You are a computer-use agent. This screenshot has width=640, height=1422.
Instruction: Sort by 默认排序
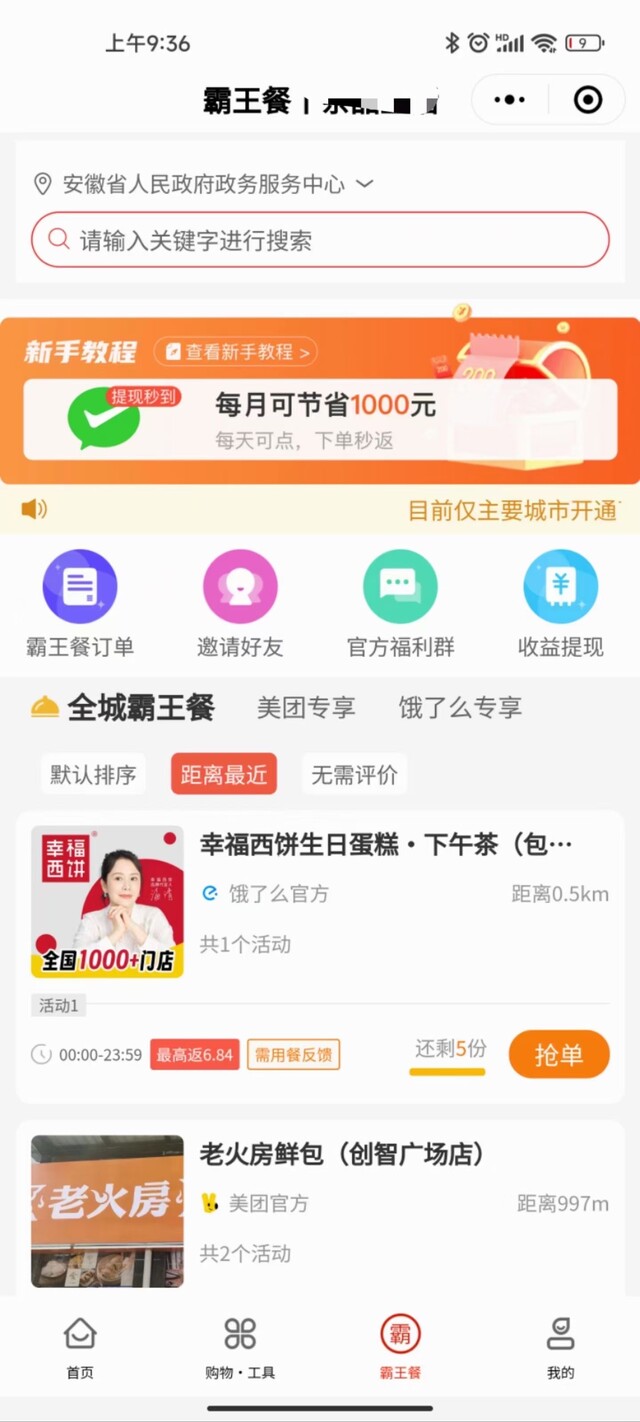pyautogui.click(x=93, y=775)
